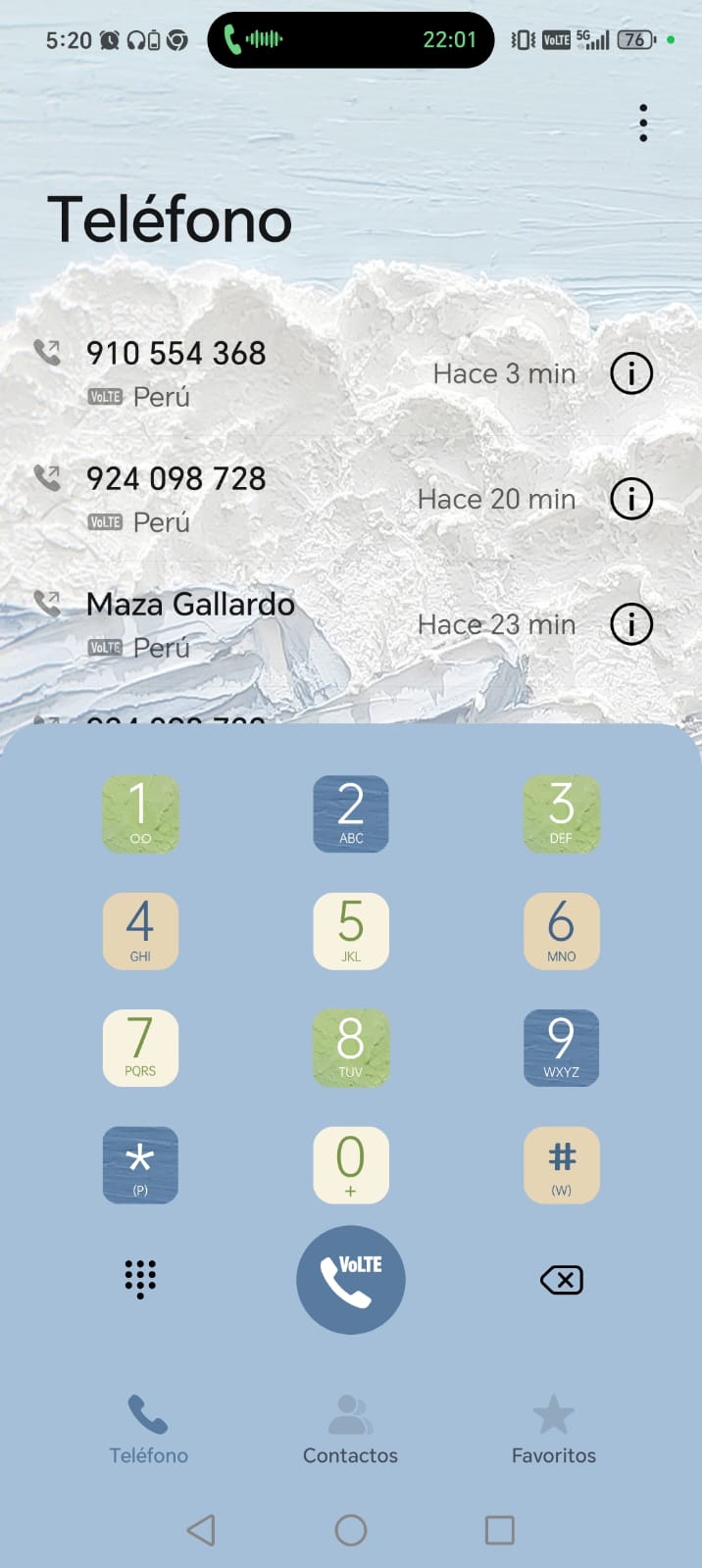The width and height of the screenshot is (702, 1568).
Task: Dial digit 1 on the keypad
Action: [x=140, y=813]
